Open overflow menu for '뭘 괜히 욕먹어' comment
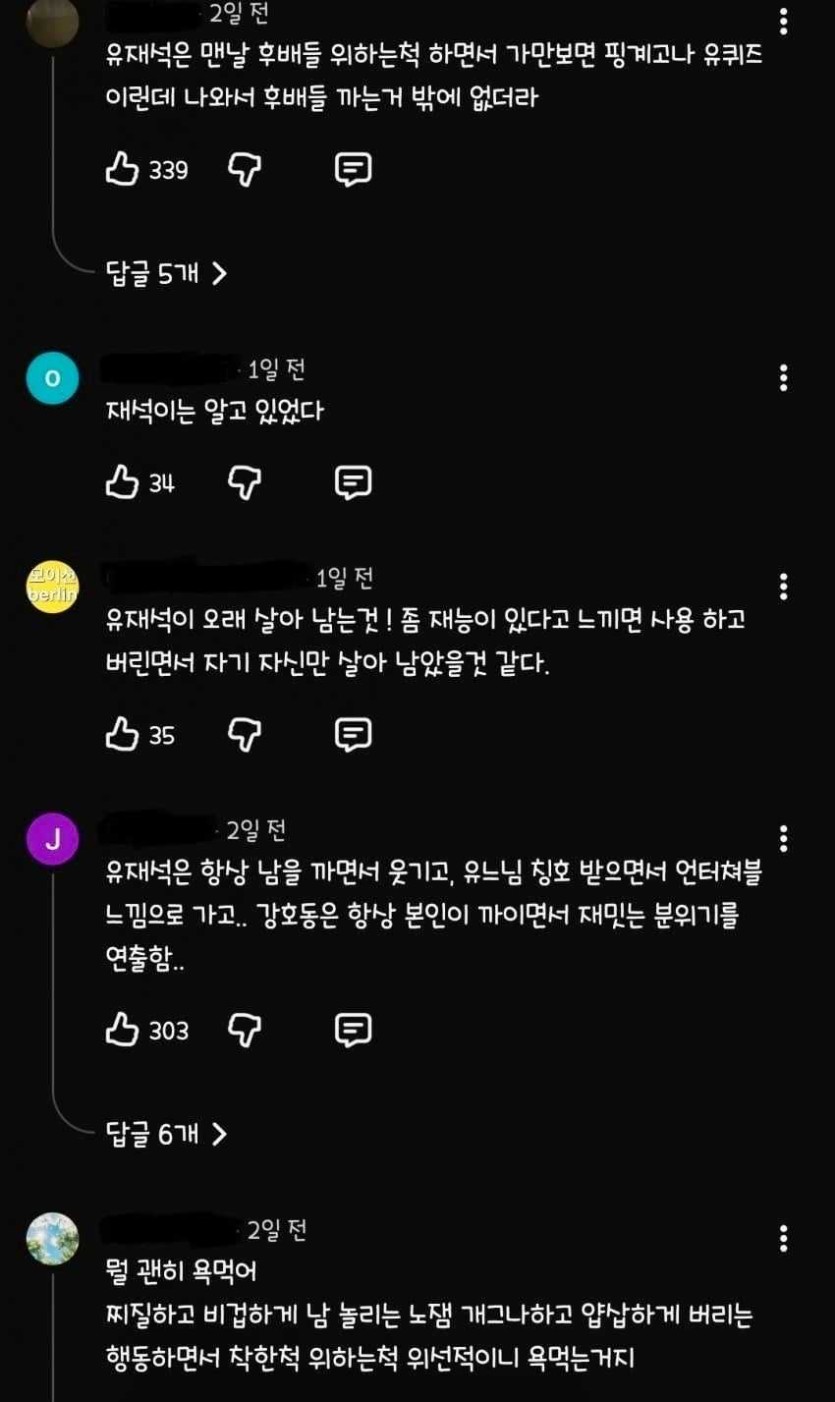This screenshot has width=835, height=1402. point(783,1238)
